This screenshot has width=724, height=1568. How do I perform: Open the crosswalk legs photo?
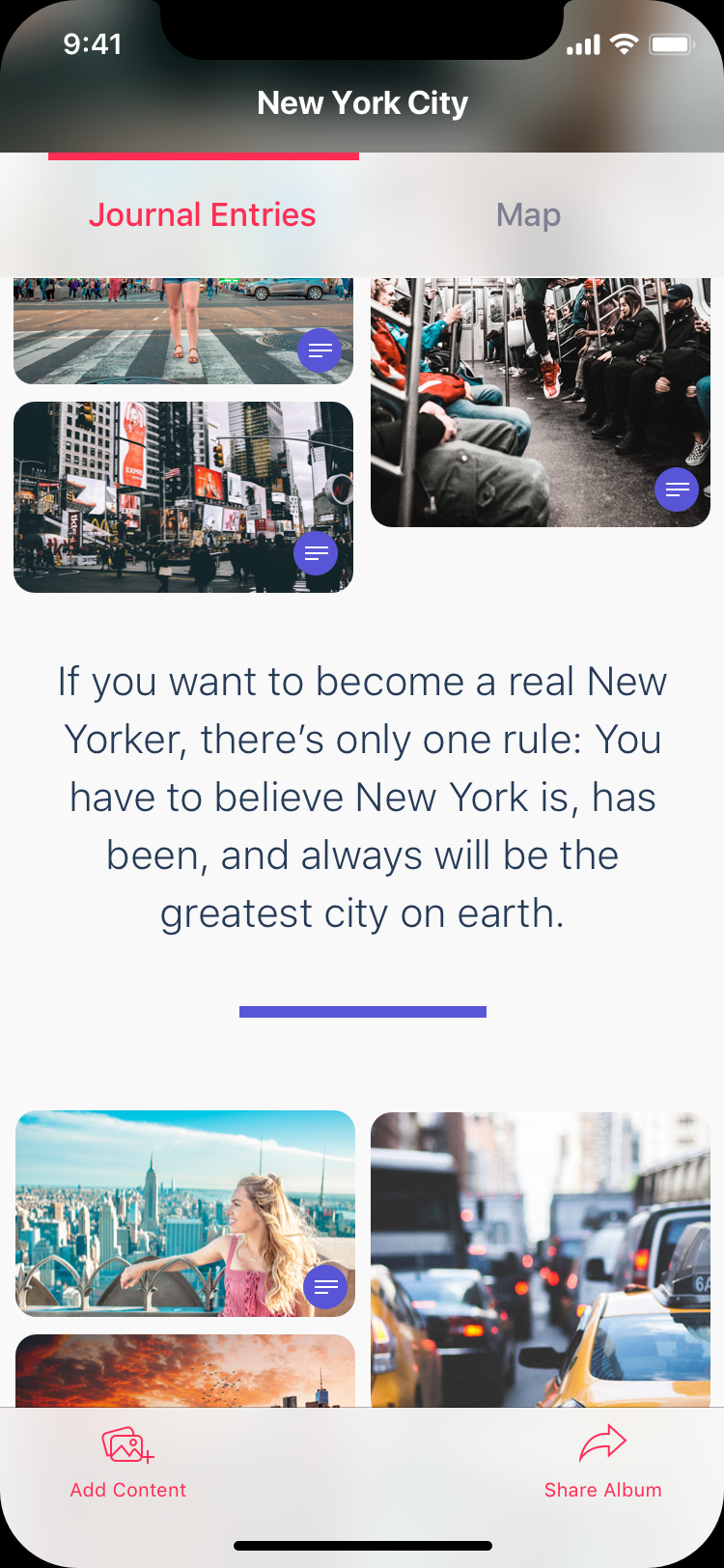click(154, 328)
